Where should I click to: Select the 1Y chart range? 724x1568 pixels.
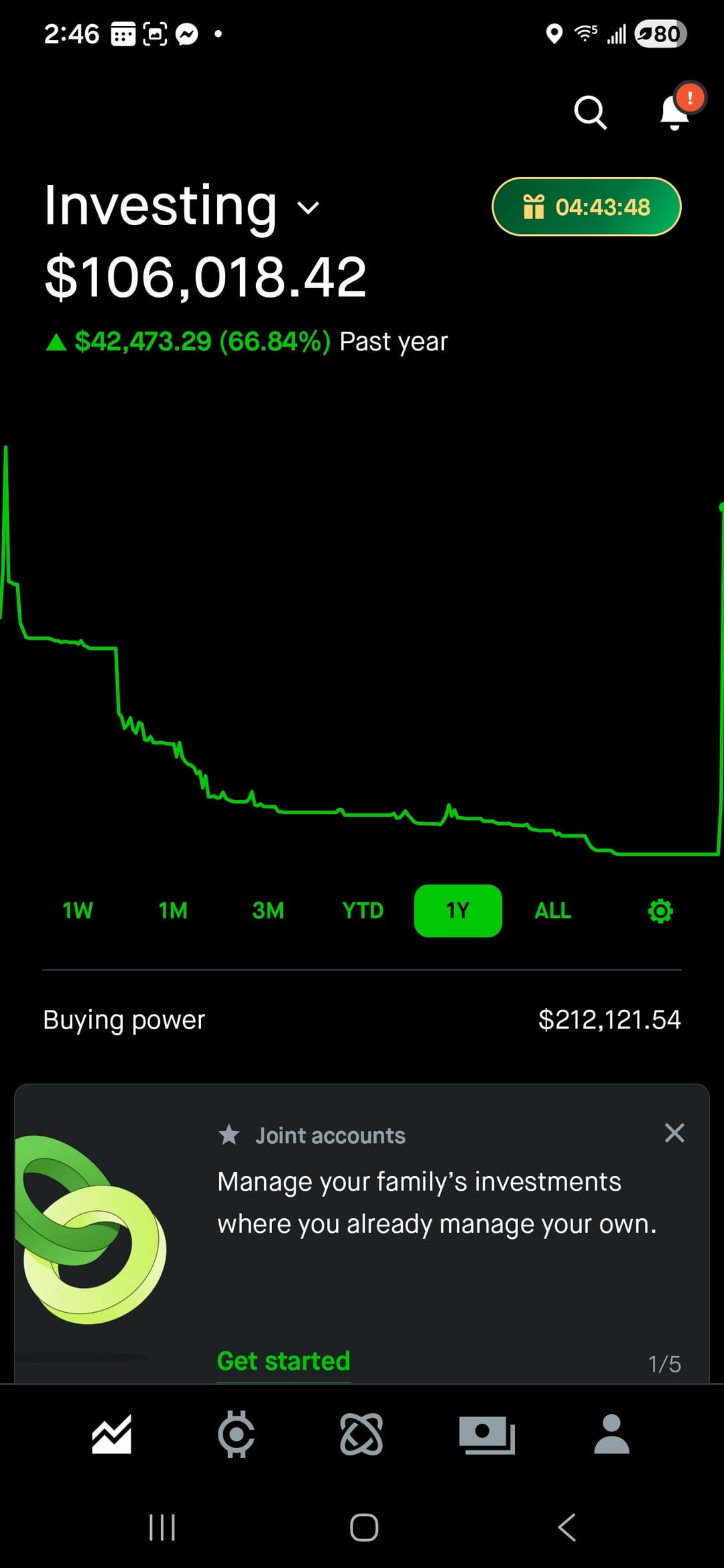(x=458, y=911)
